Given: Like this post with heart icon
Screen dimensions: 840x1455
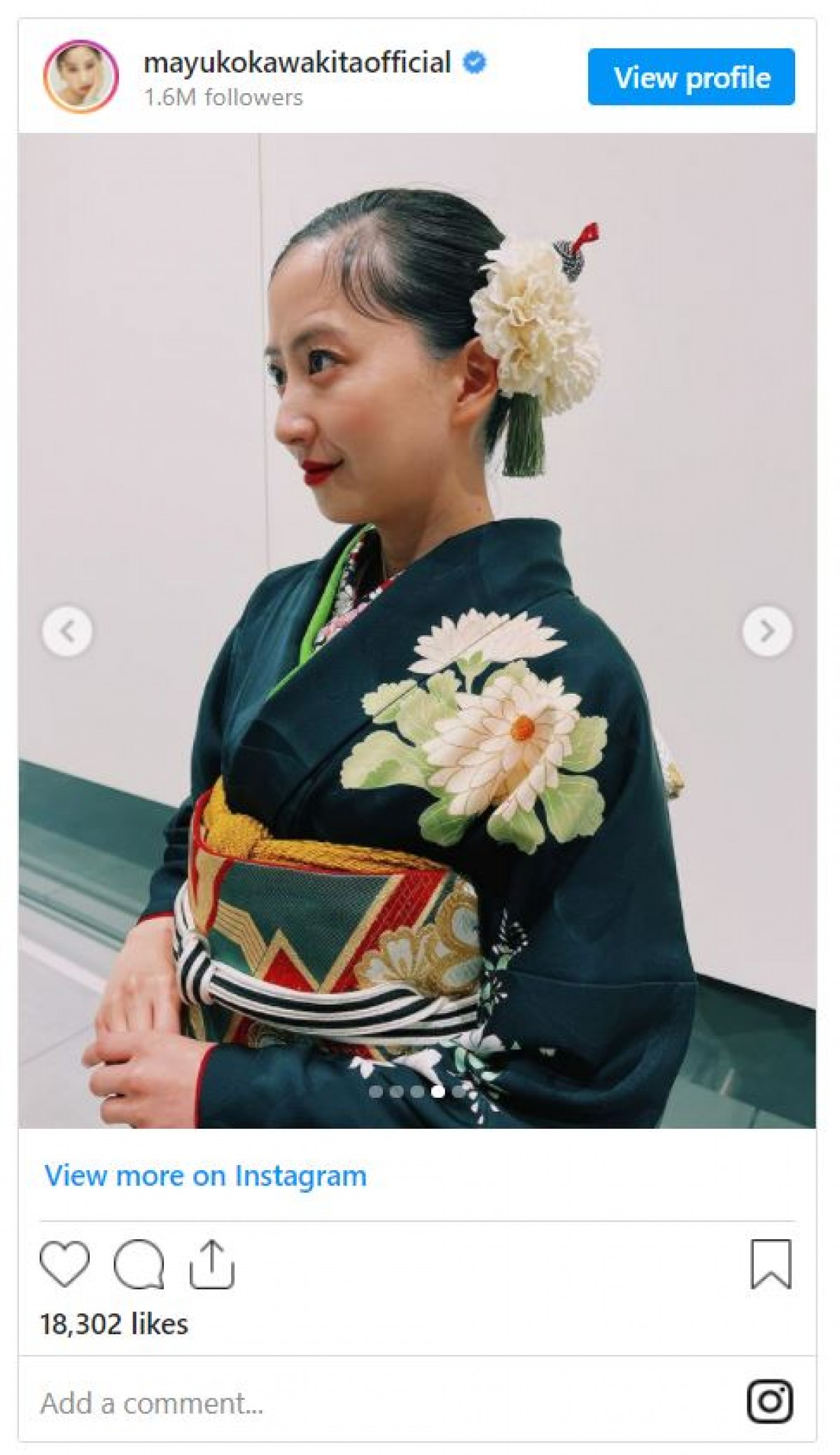Looking at the screenshot, I should tap(64, 1264).
